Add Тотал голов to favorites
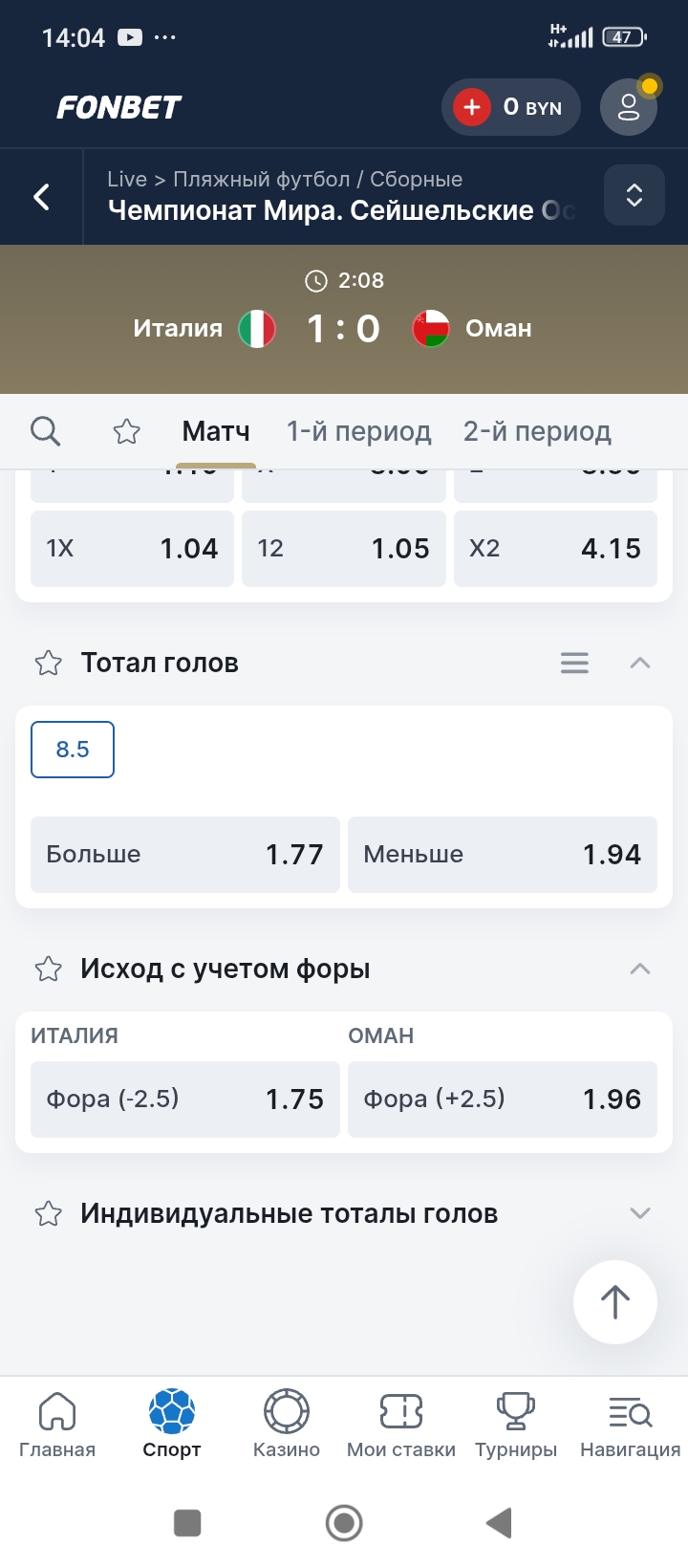This screenshot has height=1568, width=688. coord(48,663)
